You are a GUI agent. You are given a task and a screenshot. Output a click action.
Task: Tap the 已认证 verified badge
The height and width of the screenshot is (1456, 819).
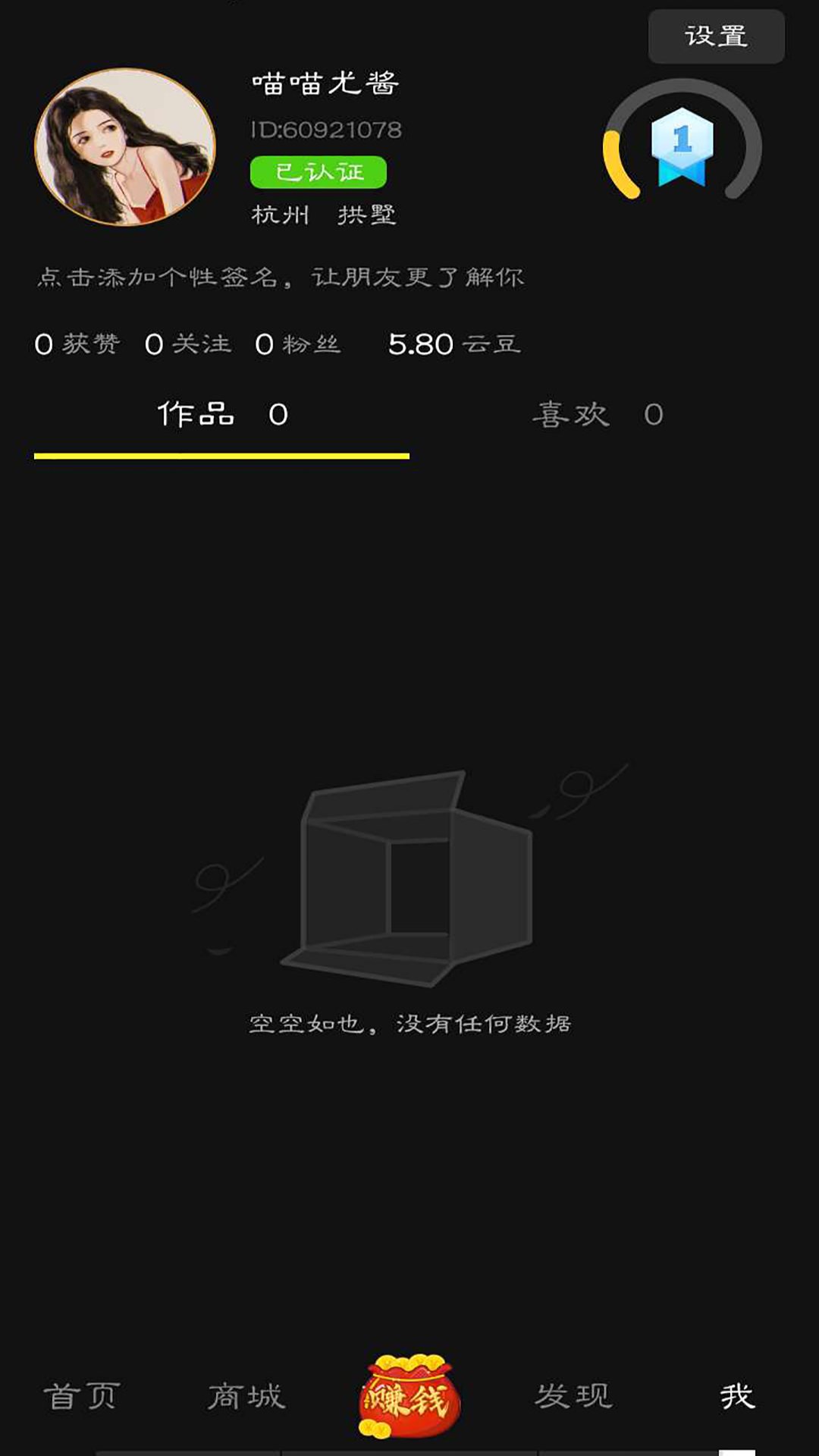pyautogui.click(x=318, y=172)
